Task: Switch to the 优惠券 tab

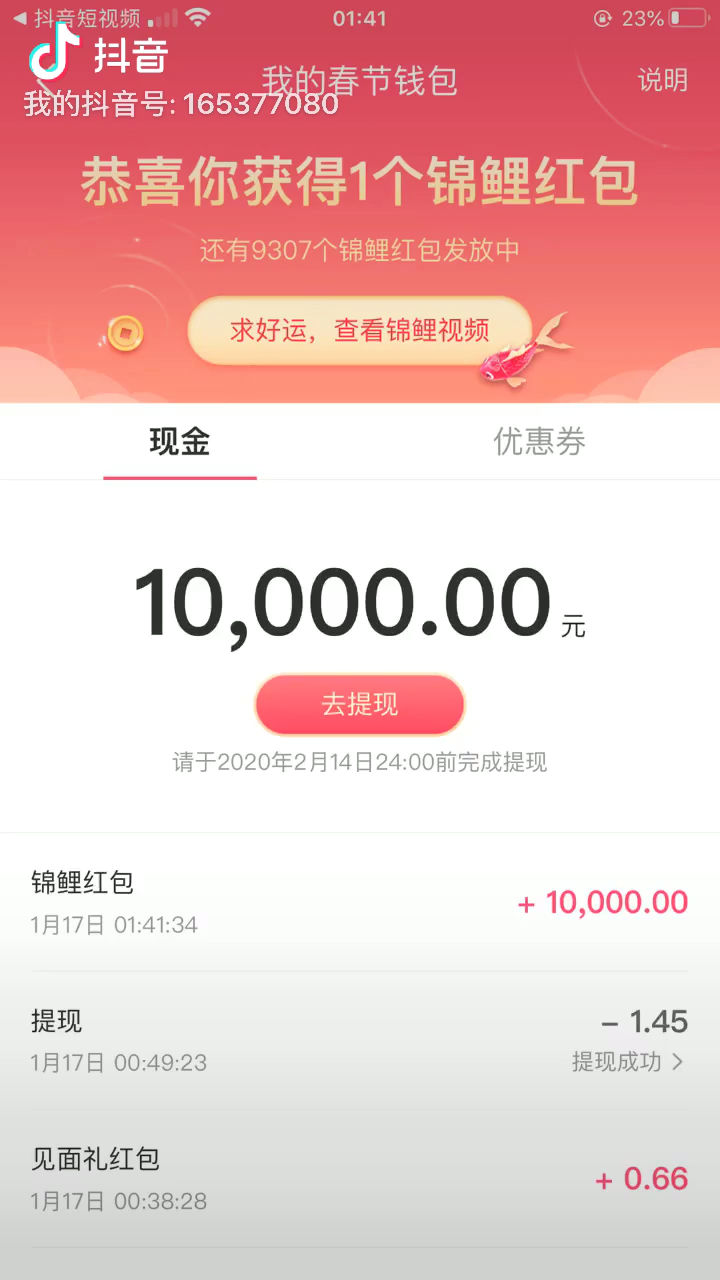Action: click(539, 442)
